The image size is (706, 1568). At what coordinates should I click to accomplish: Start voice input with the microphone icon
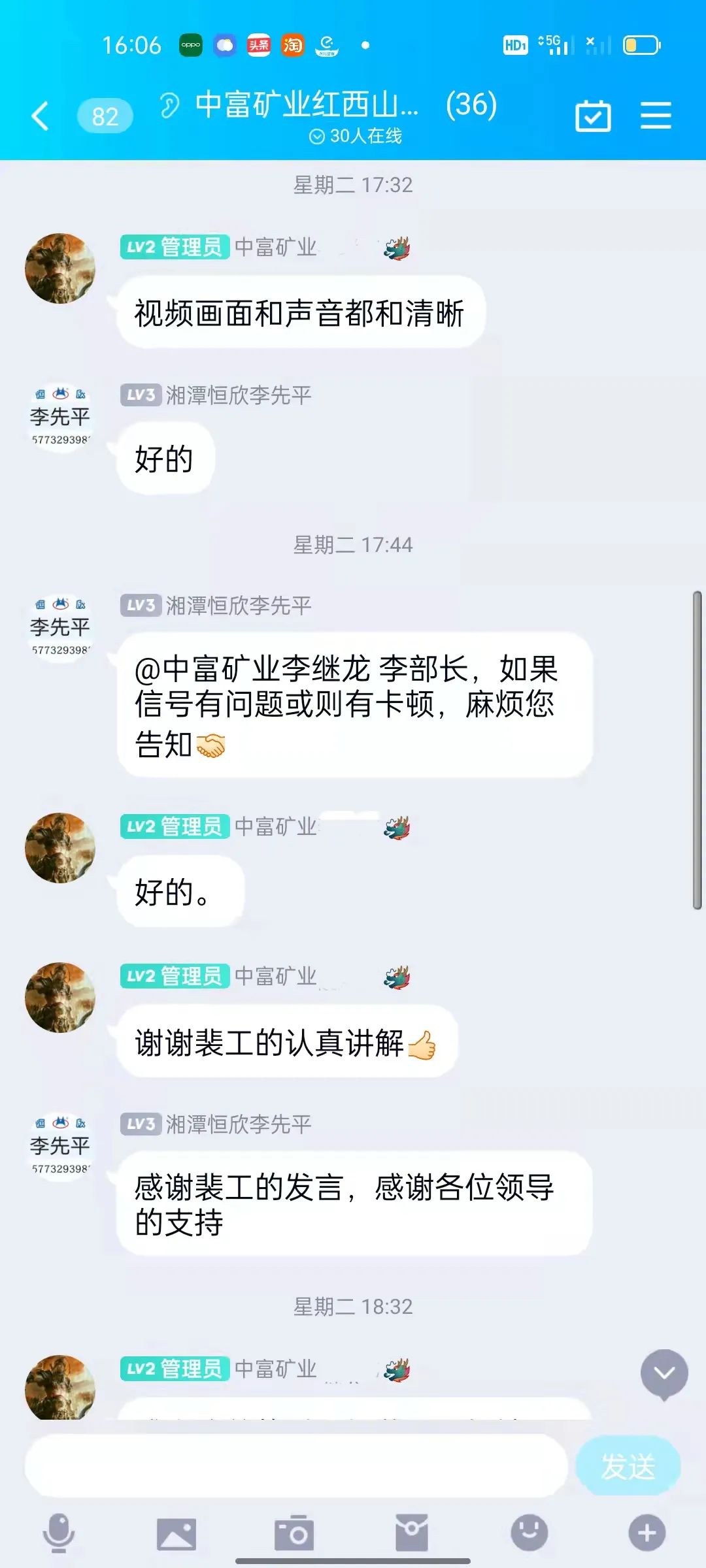(59, 1533)
